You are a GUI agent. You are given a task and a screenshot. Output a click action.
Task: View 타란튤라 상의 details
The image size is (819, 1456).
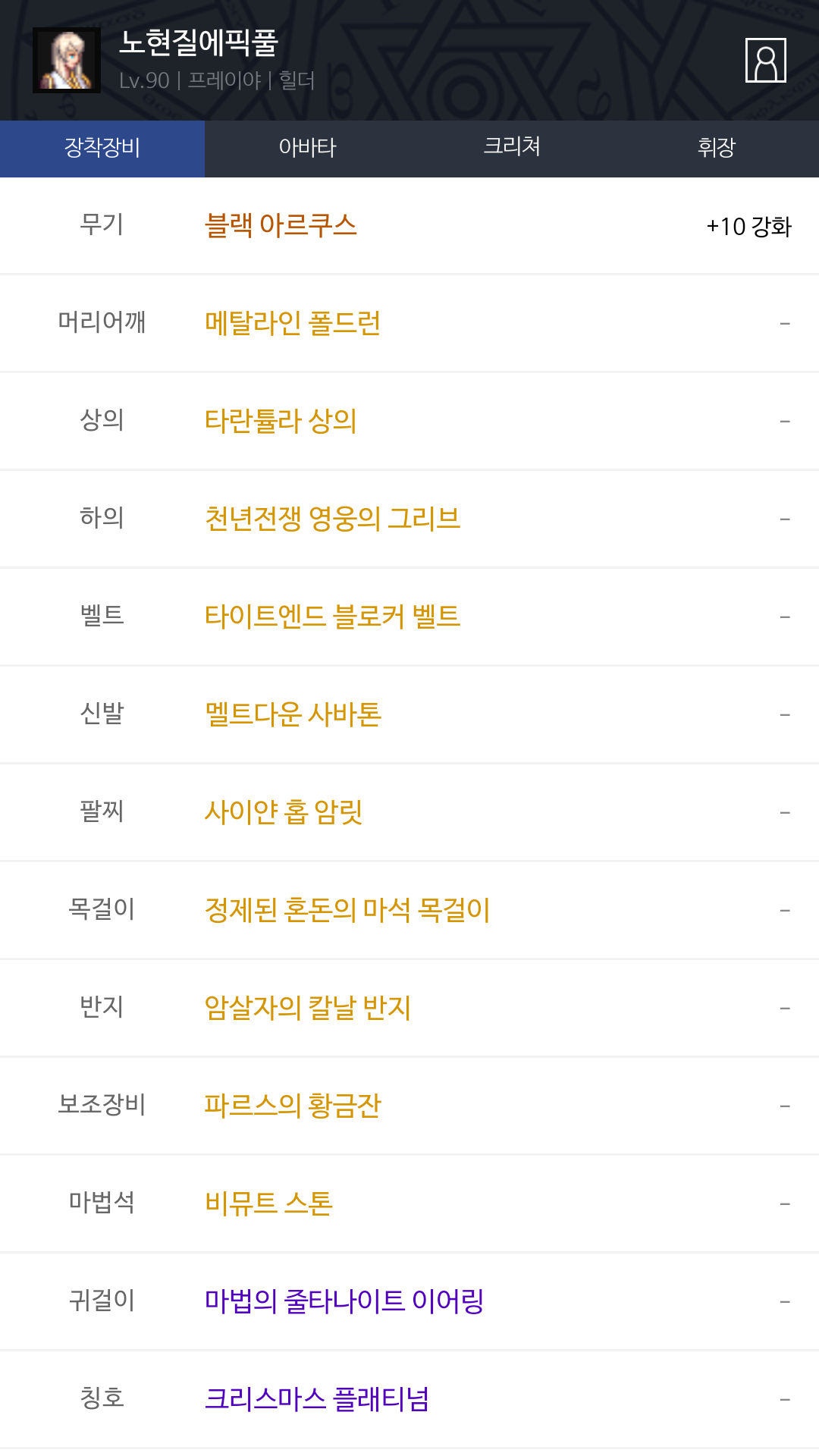281,421
